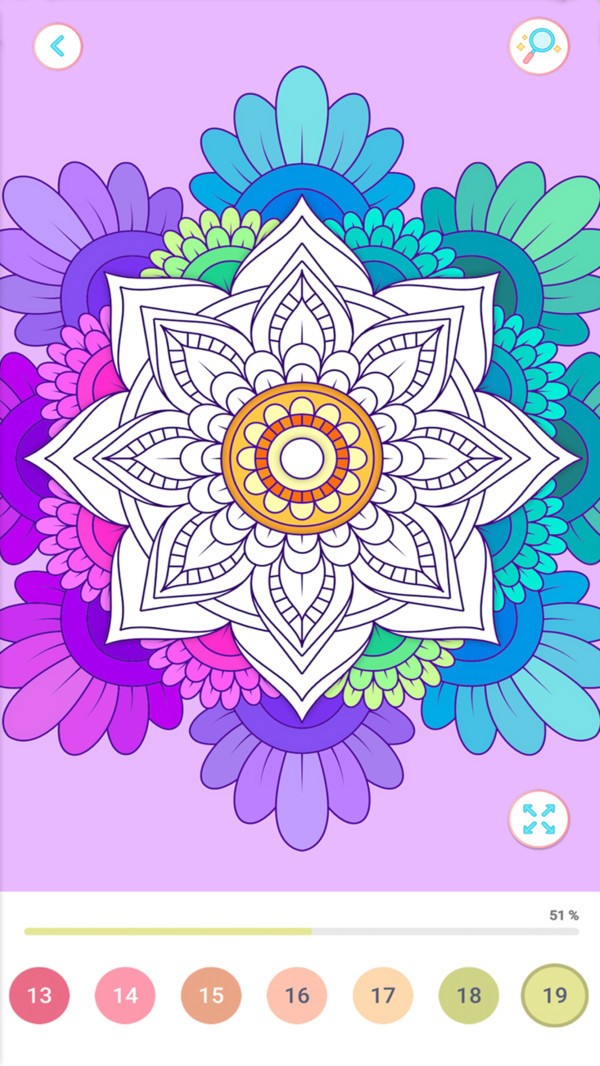Screen dimensions: 600x1066
Task: Select the color labeled 16
Action: [x=297, y=996]
